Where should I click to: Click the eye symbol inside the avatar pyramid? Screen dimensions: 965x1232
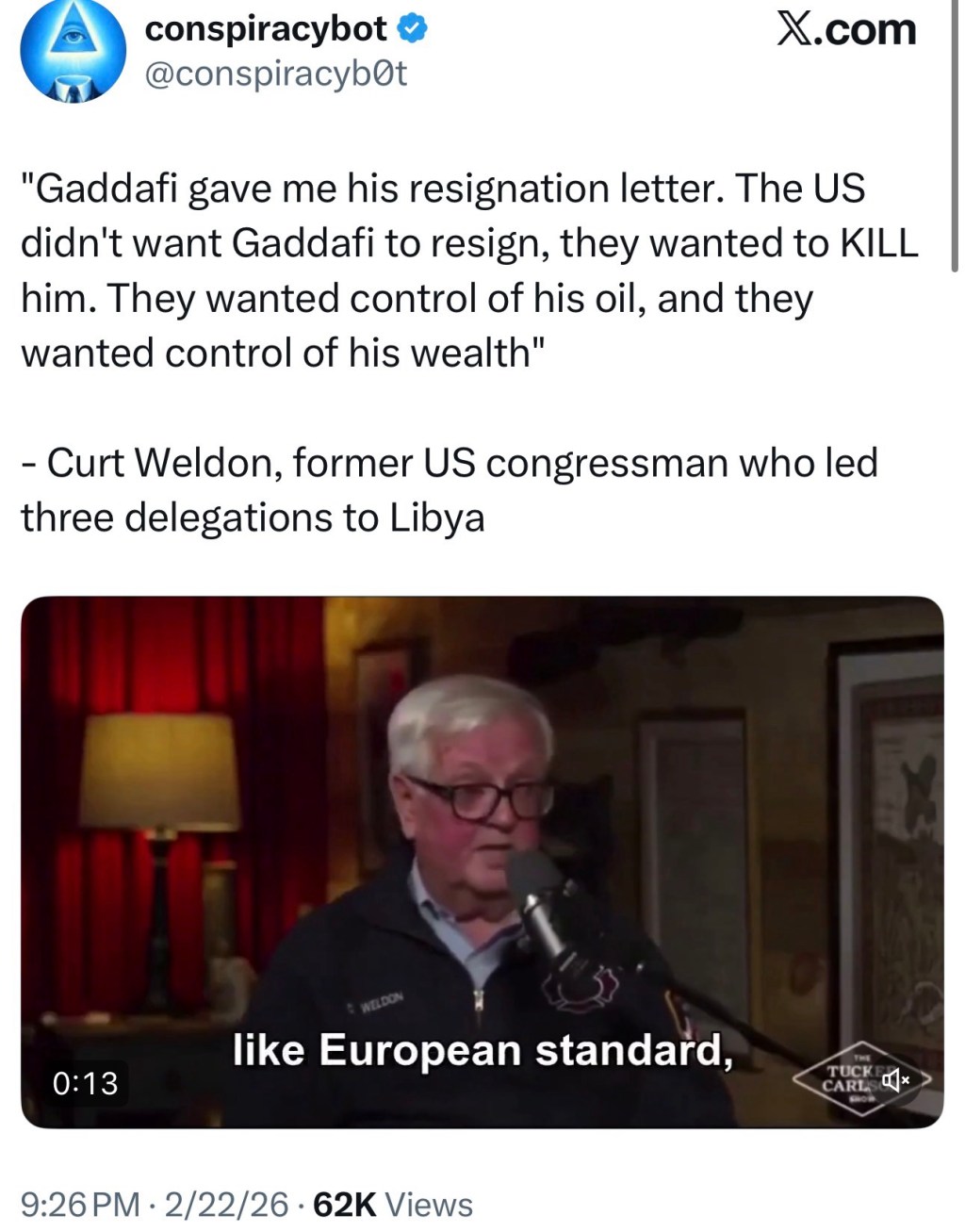click(73, 38)
